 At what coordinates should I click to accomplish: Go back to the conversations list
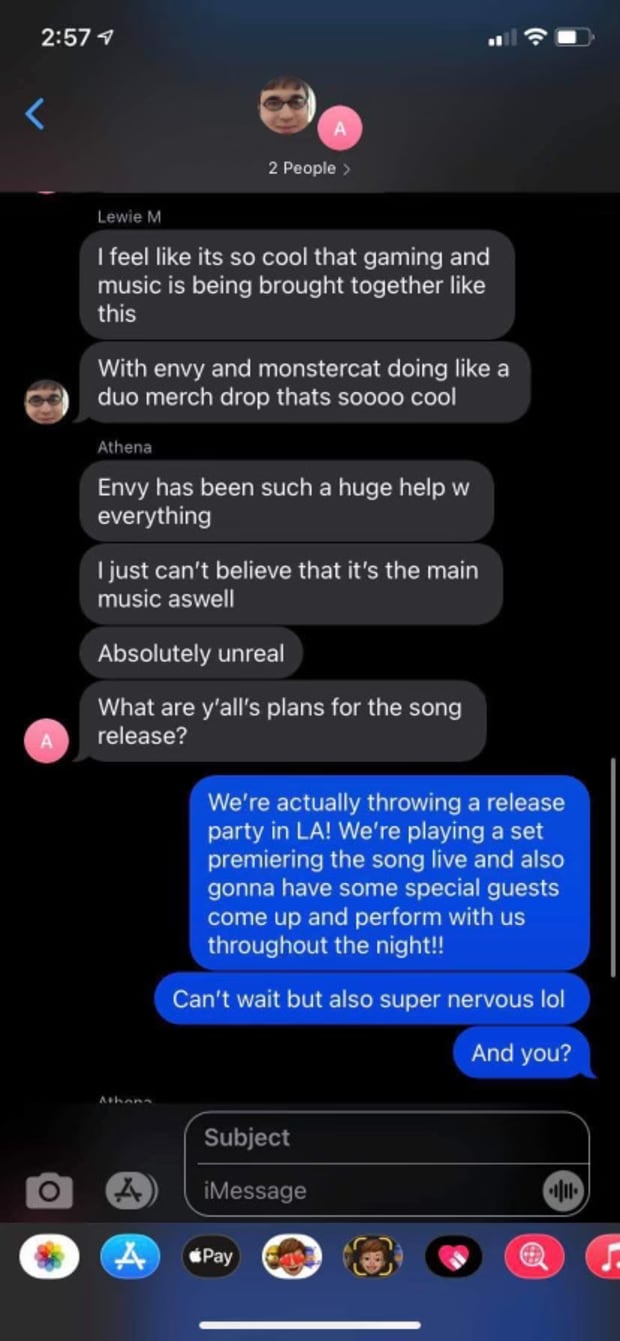pyautogui.click(x=35, y=114)
